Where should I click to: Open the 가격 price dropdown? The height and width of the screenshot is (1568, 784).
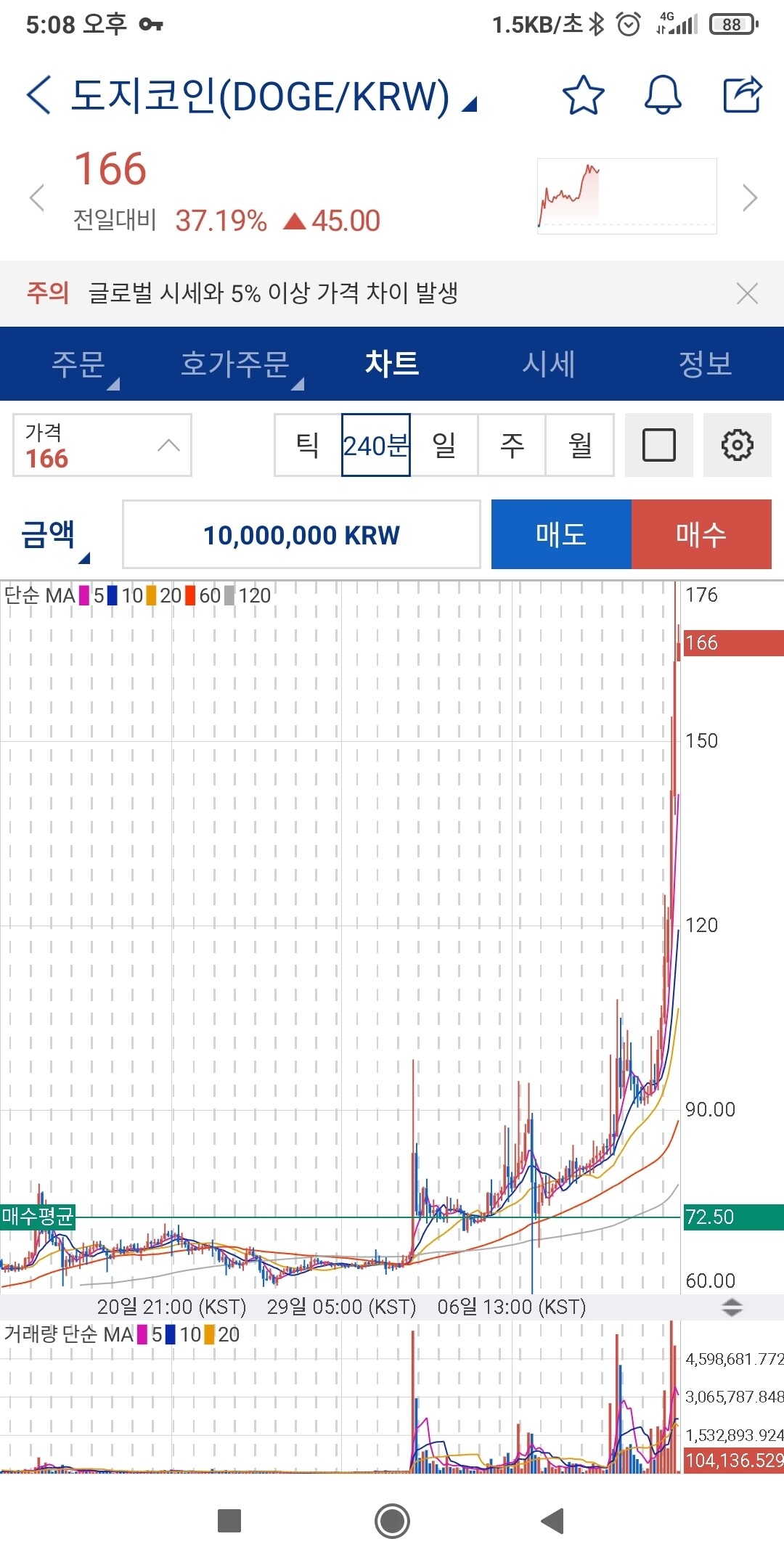click(x=102, y=444)
